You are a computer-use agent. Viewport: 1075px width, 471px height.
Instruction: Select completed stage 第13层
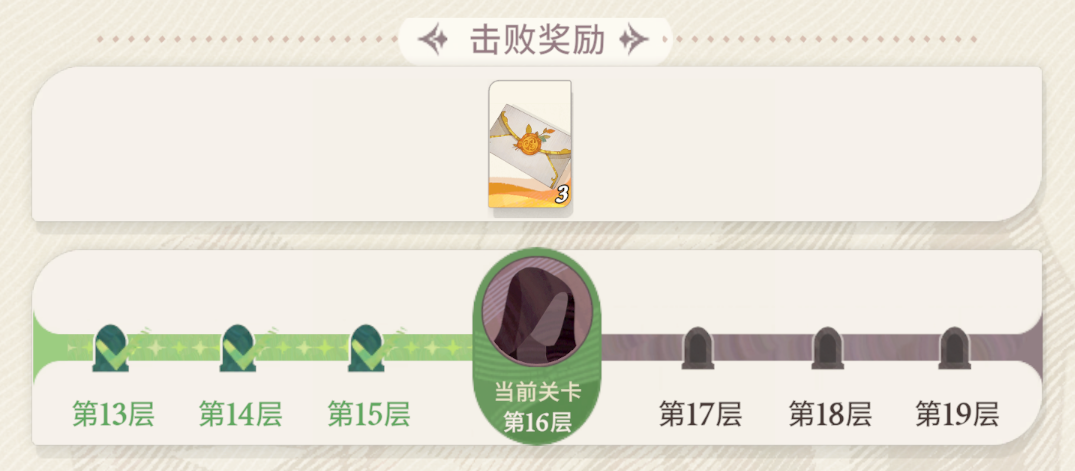[x=112, y=348]
